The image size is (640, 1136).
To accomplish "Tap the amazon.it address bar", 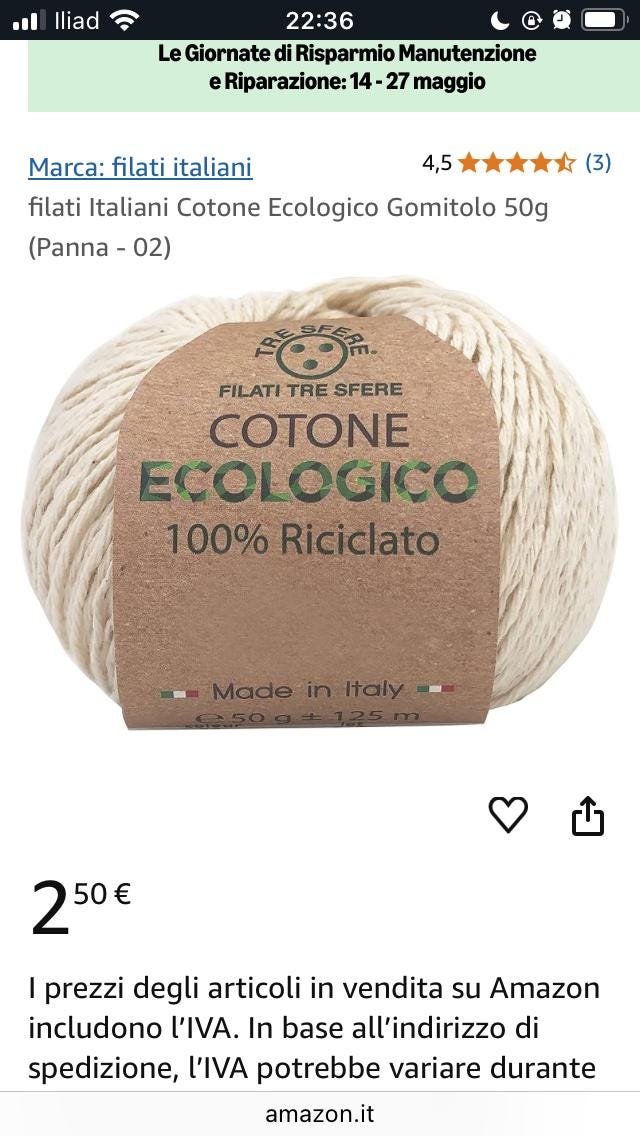I will click(320, 1114).
